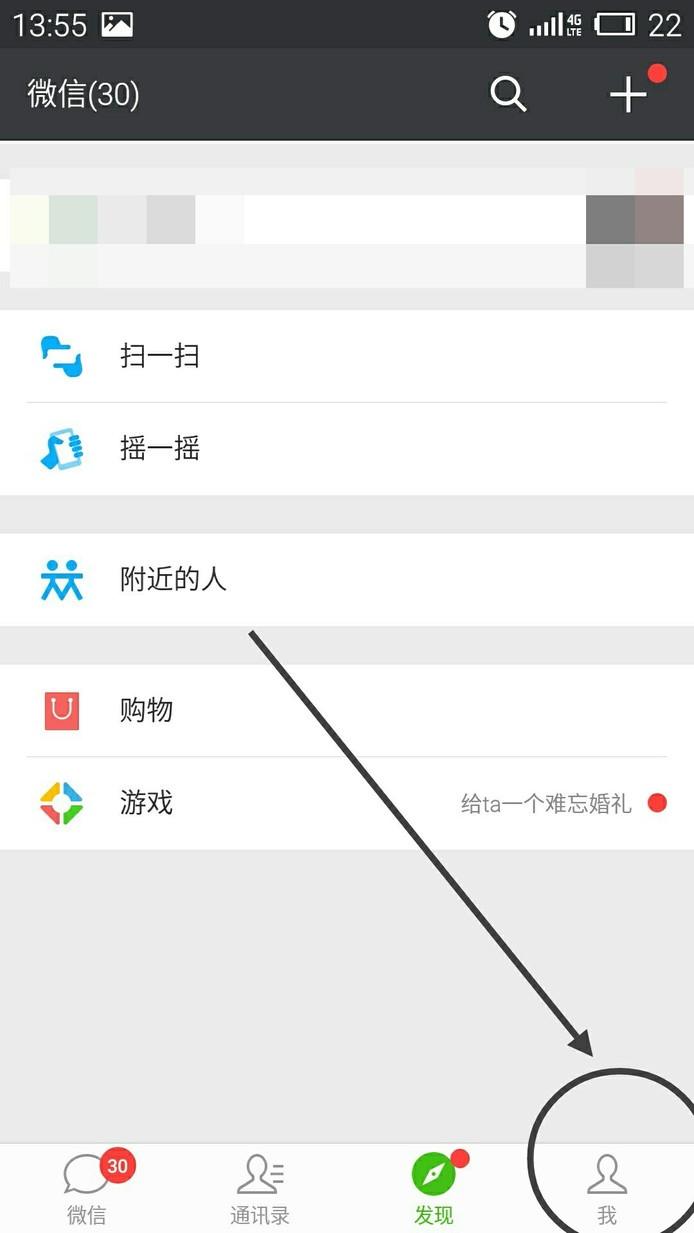Go to the 我 profile tab
The image size is (694, 1233).
[607, 1189]
